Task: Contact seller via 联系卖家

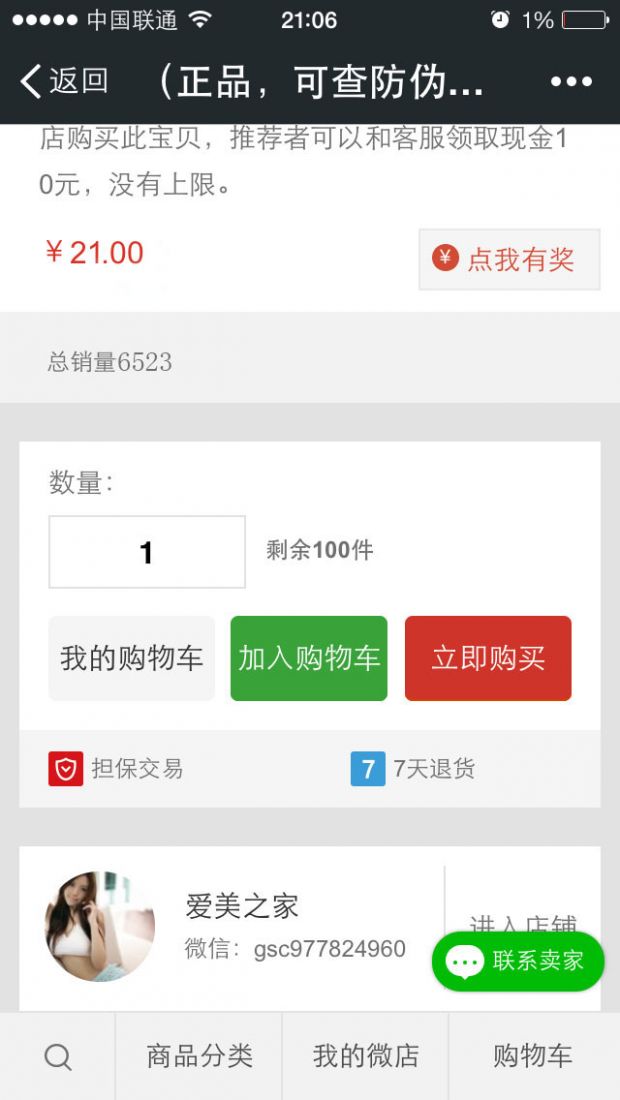Action: (x=518, y=962)
